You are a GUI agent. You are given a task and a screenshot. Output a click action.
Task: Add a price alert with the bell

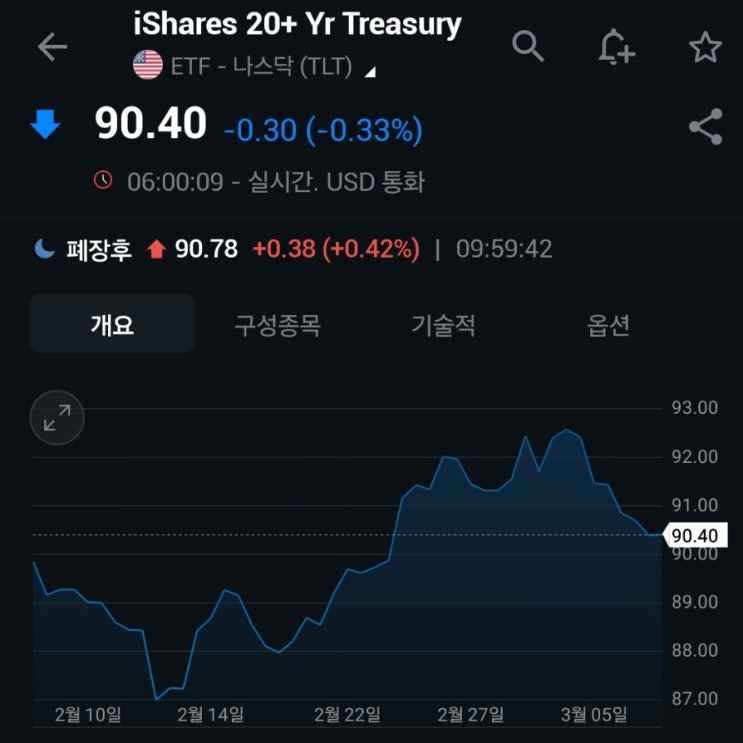pyautogui.click(x=615, y=46)
